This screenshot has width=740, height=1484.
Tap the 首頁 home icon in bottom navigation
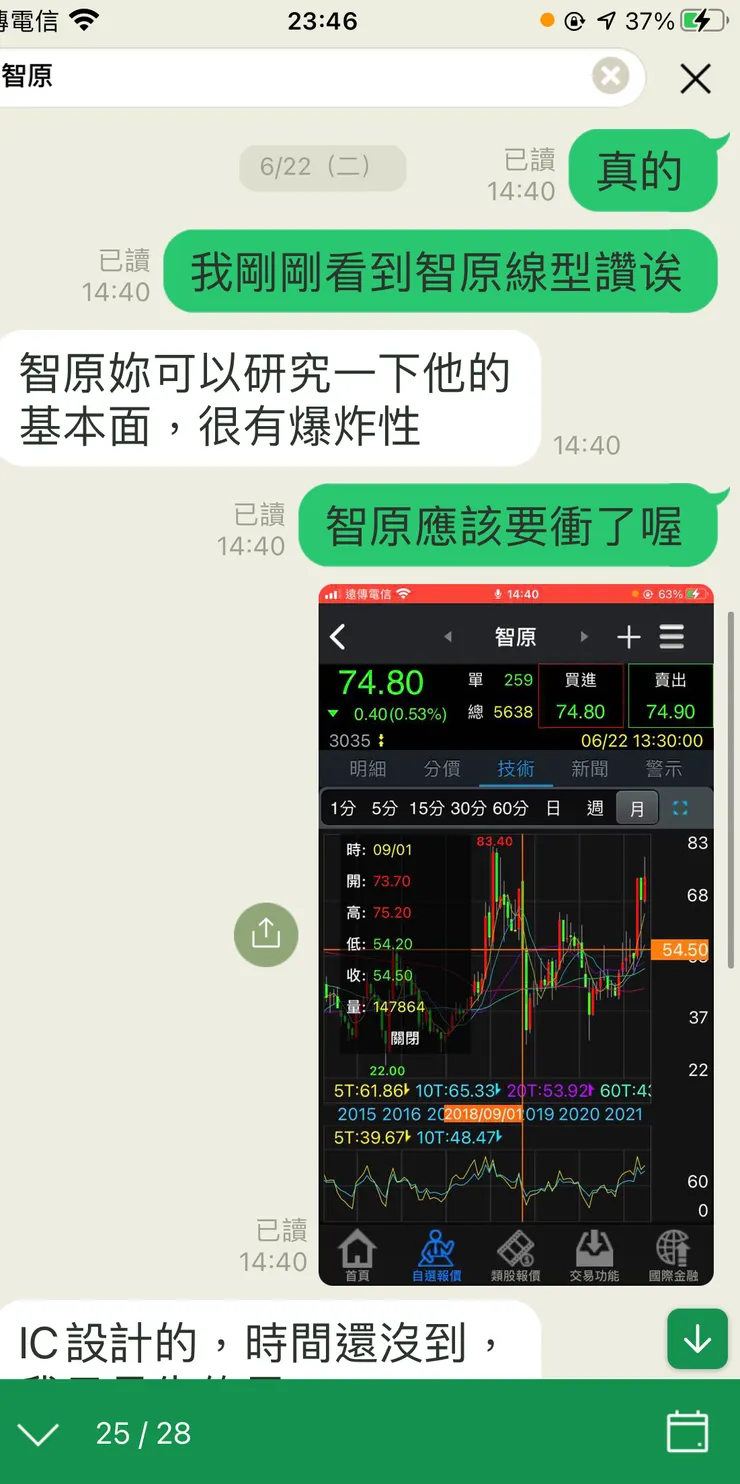(x=358, y=1253)
